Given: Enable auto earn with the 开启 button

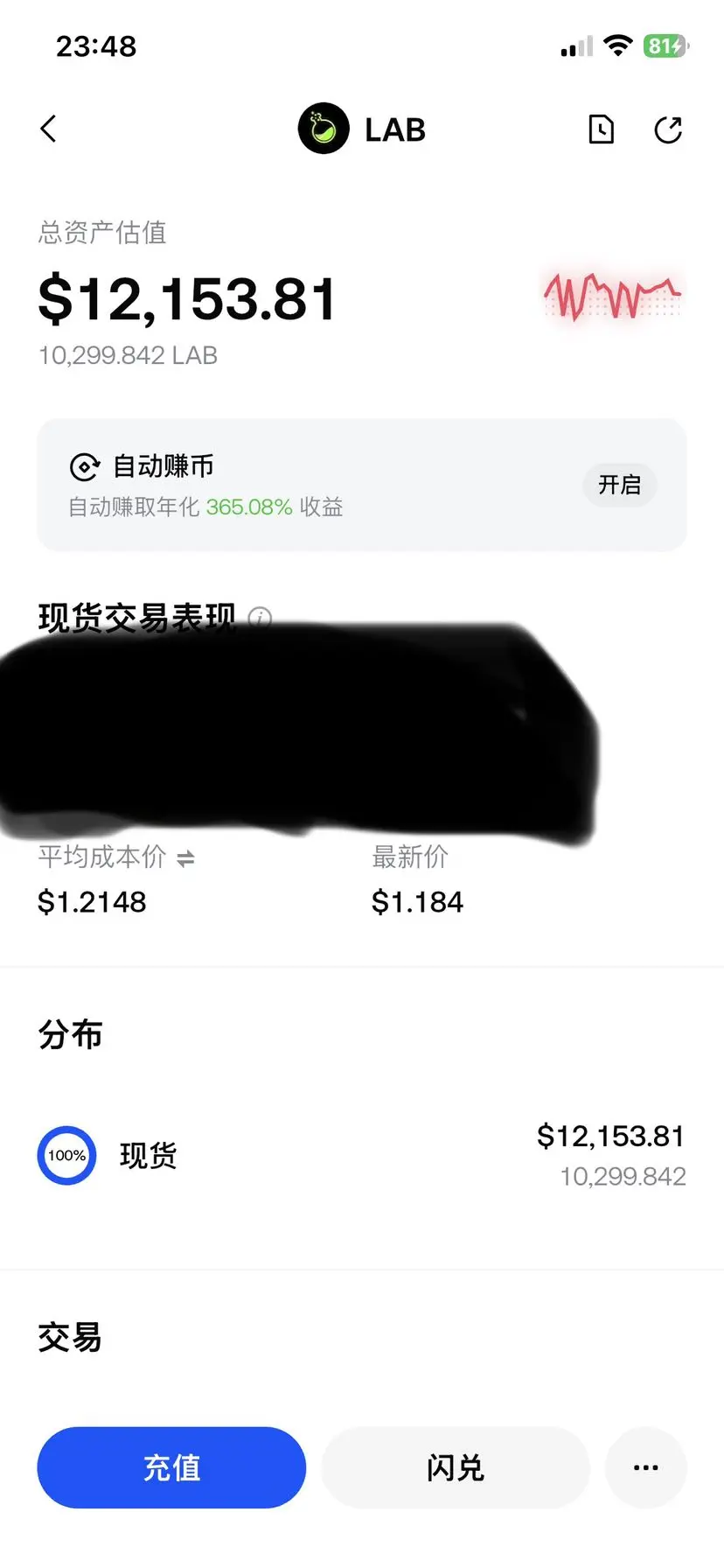Looking at the screenshot, I should coord(620,485).
